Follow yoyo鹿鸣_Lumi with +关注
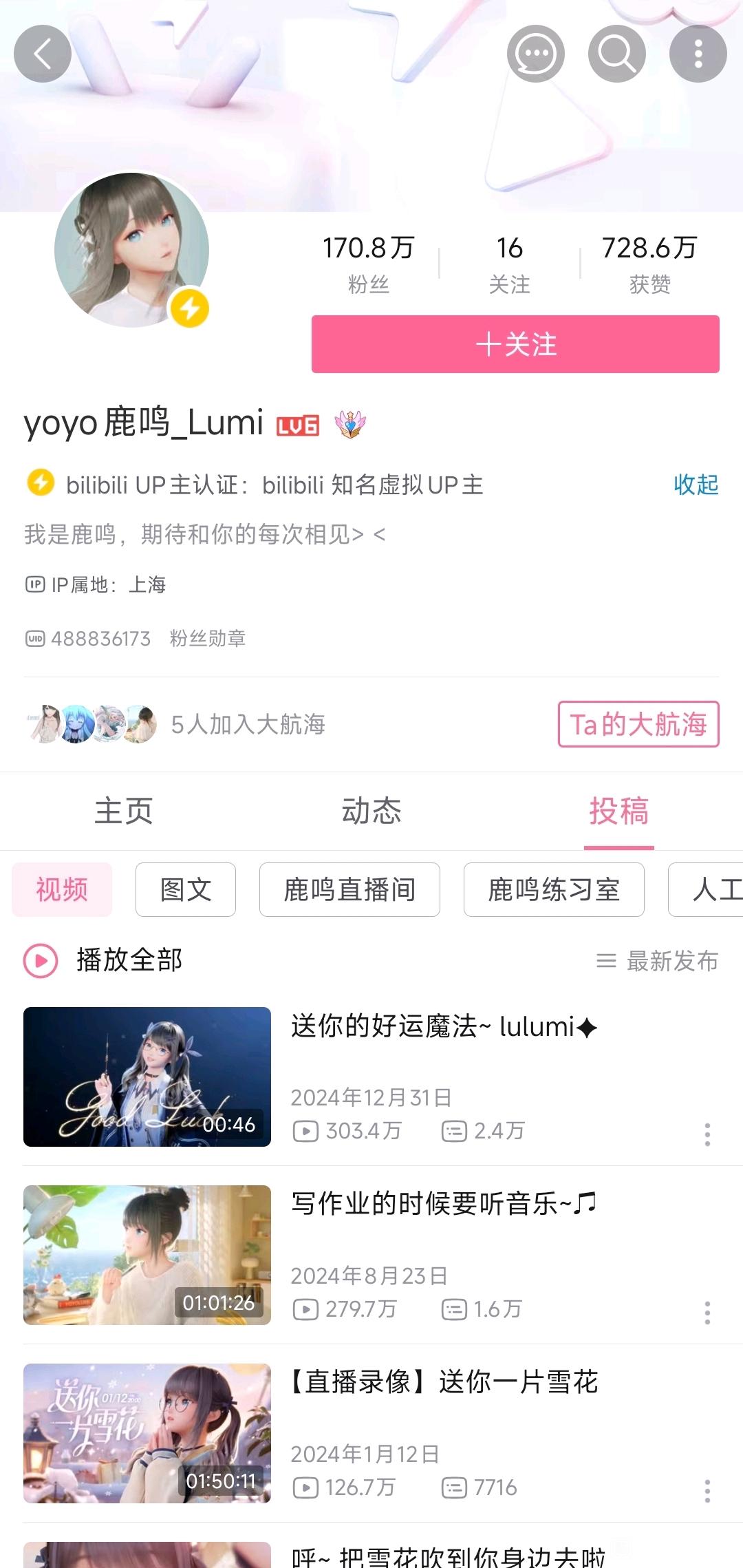Image resolution: width=743 pixels, height=1568 pixels. click(515, 344)
